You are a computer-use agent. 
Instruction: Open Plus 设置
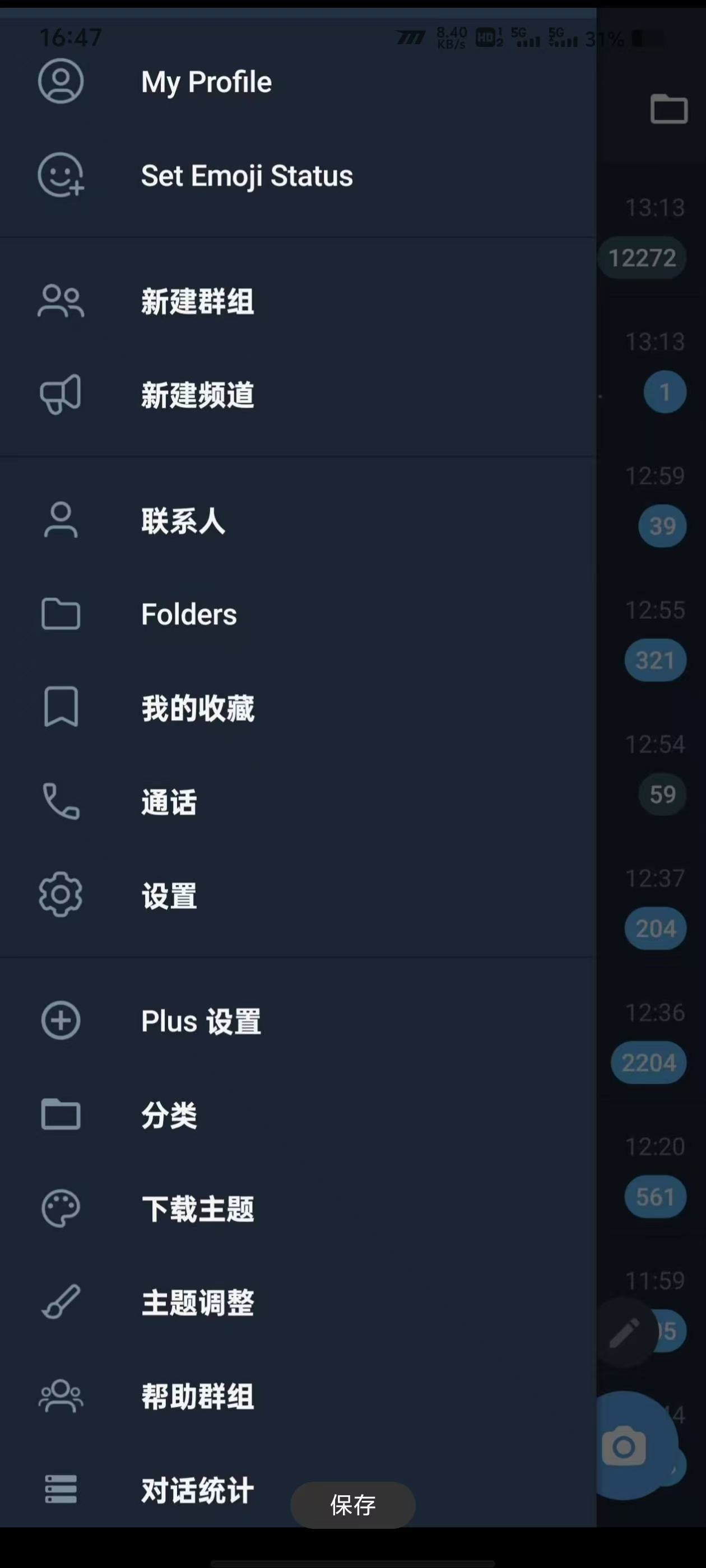coord(201,1021)
